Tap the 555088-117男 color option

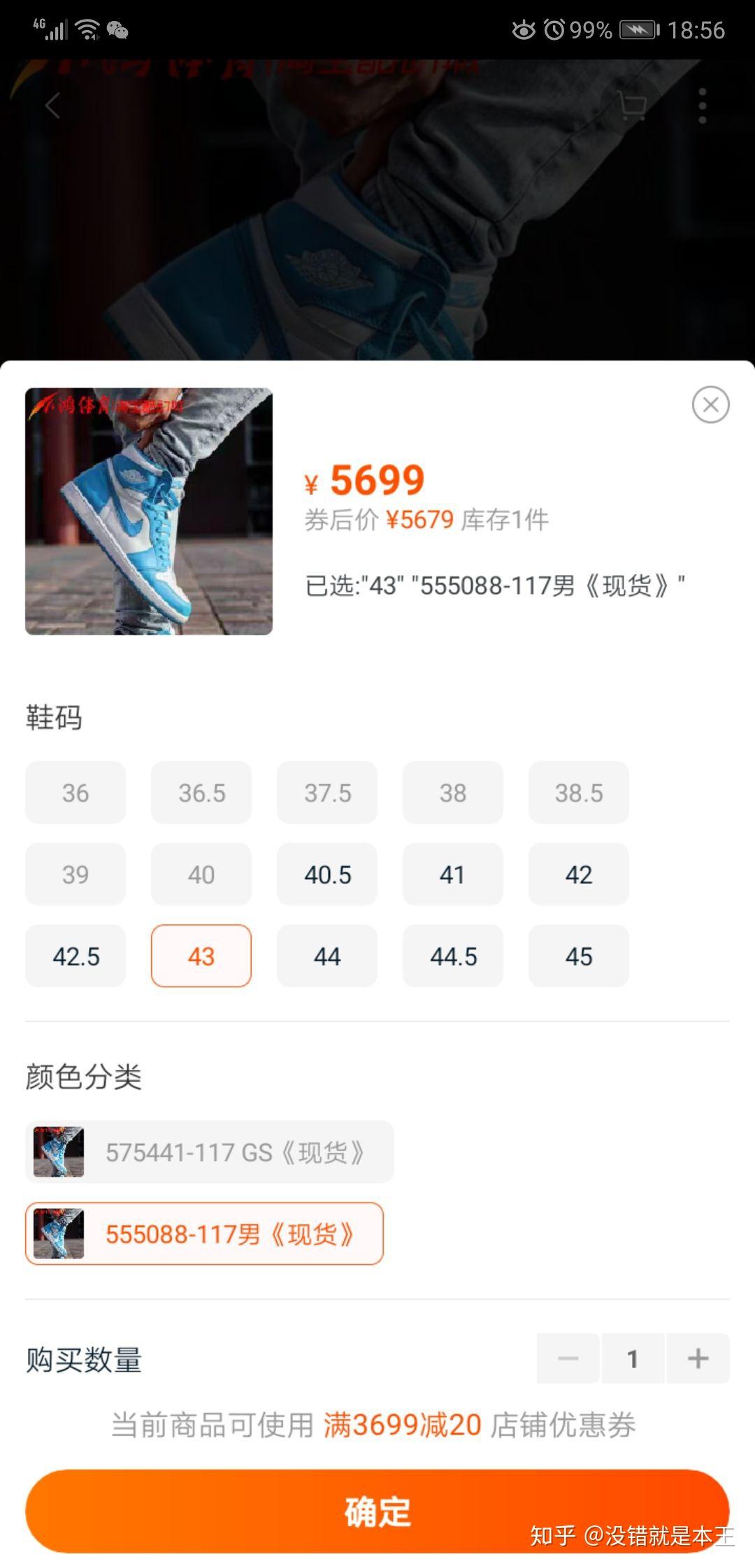click(204, 1234)
